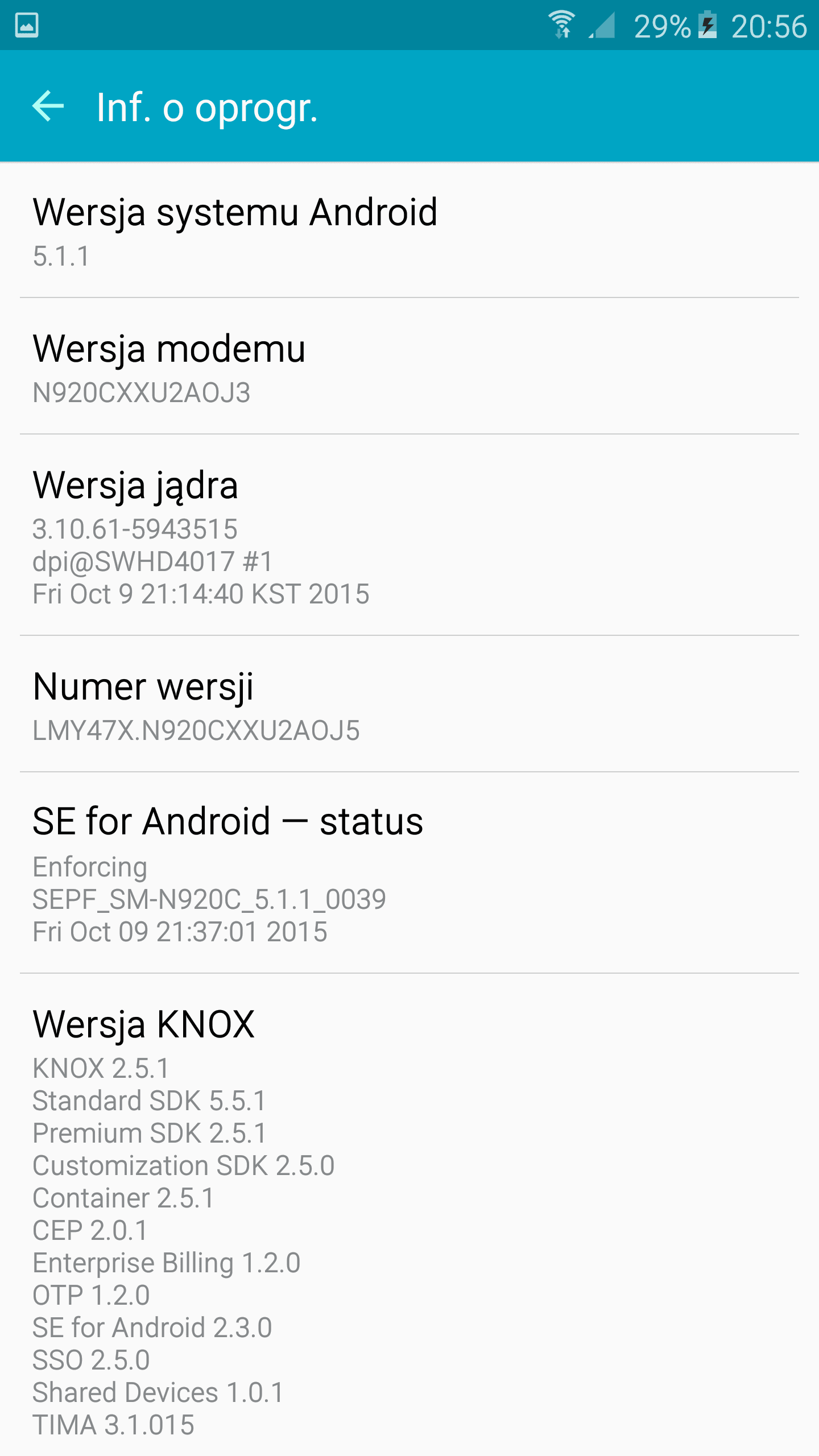Select SE for Android status row
819x1456 pixels.
click(409, 873)
